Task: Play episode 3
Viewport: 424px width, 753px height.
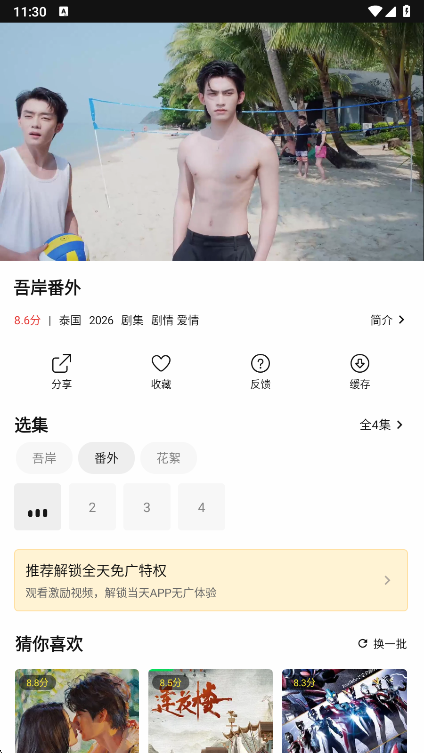Action: pos(147,507)
